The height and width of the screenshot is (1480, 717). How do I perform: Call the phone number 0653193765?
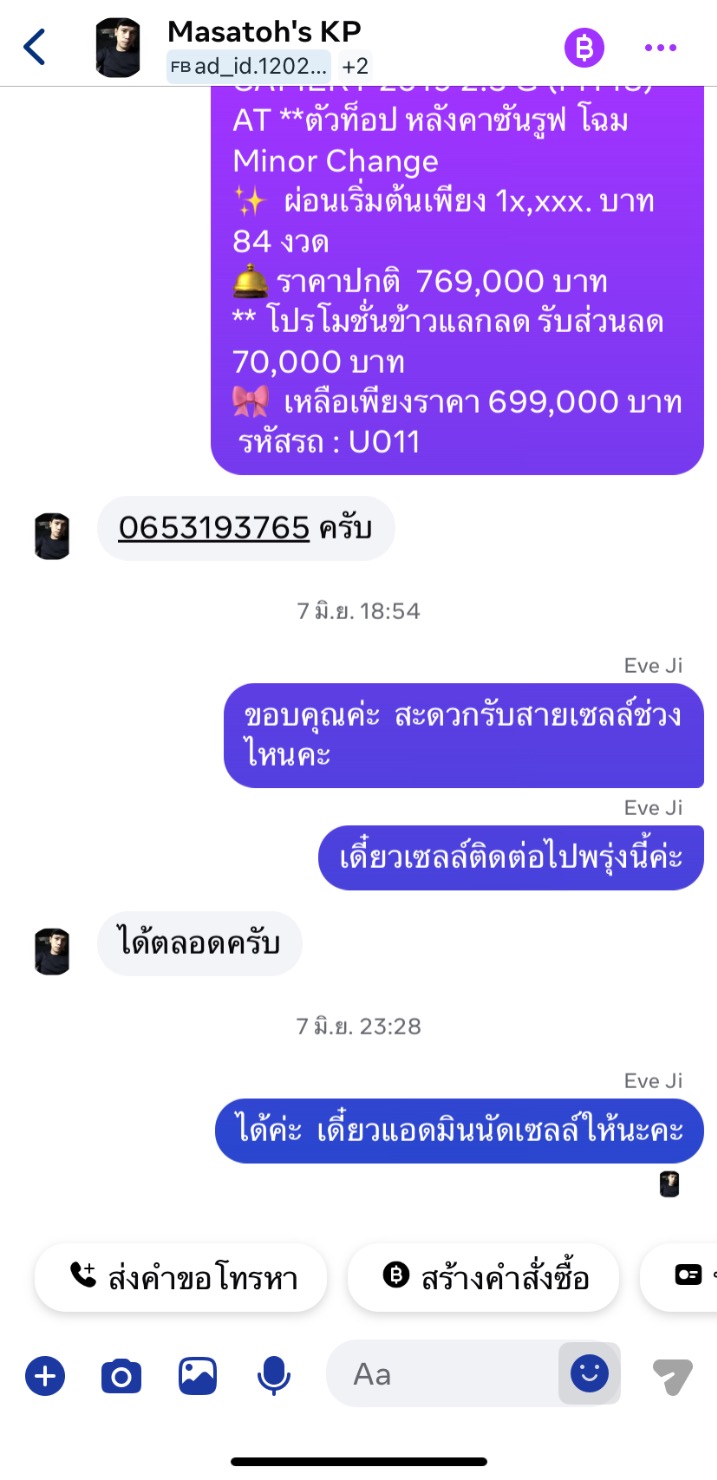tap(213, 527)
